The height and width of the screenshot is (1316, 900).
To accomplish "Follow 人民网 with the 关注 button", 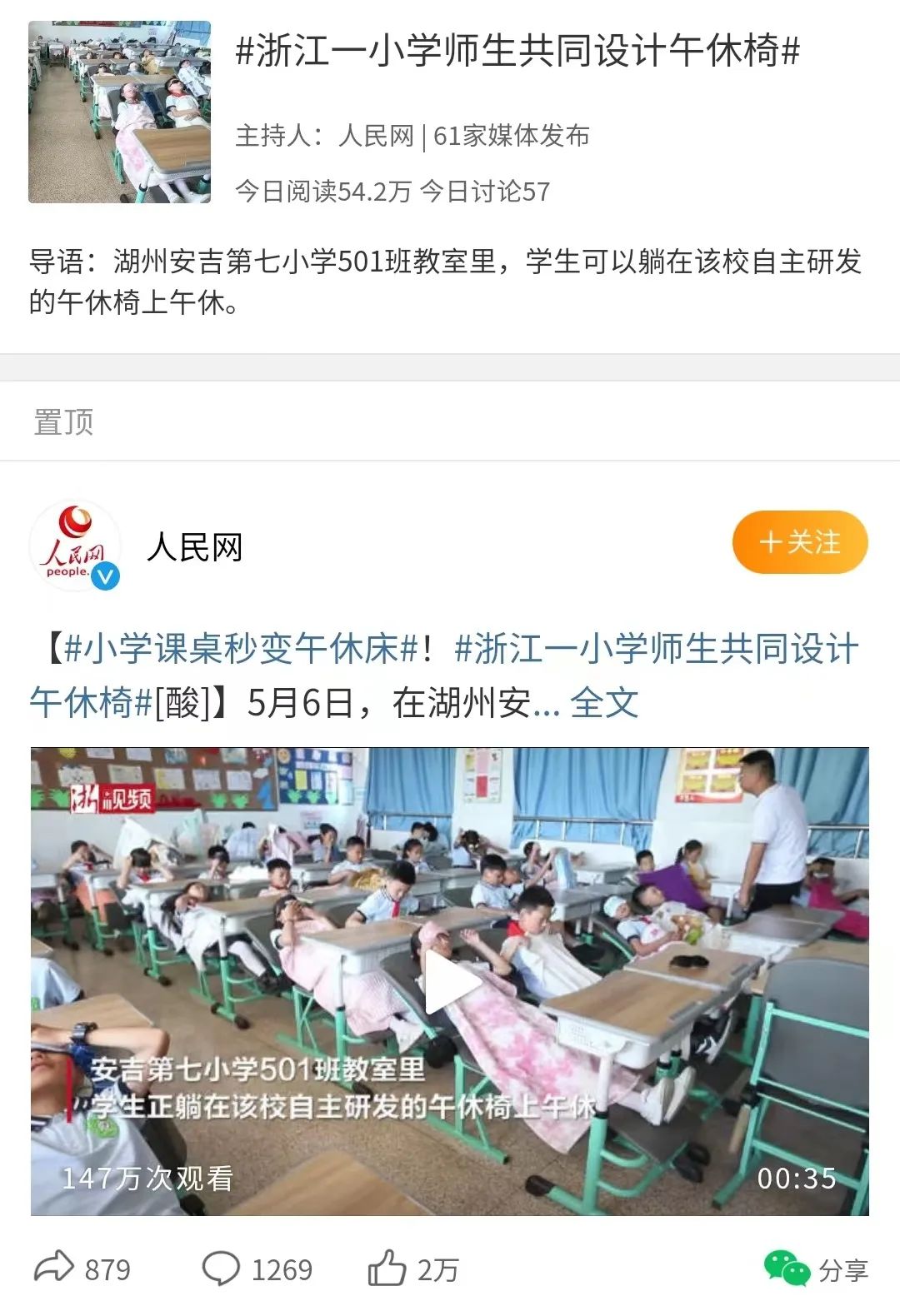I will 799,543.
